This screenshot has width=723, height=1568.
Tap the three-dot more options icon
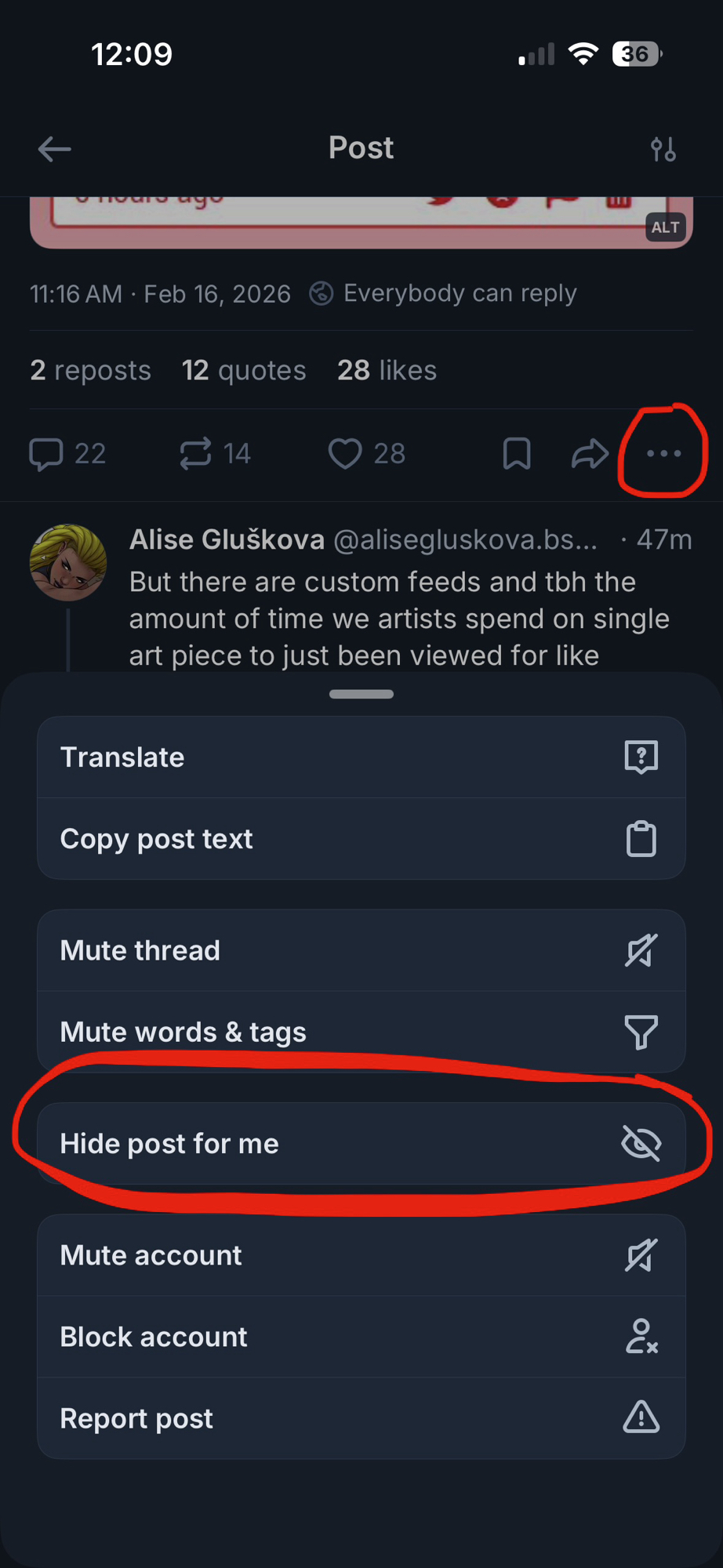(x=663, y=453)
